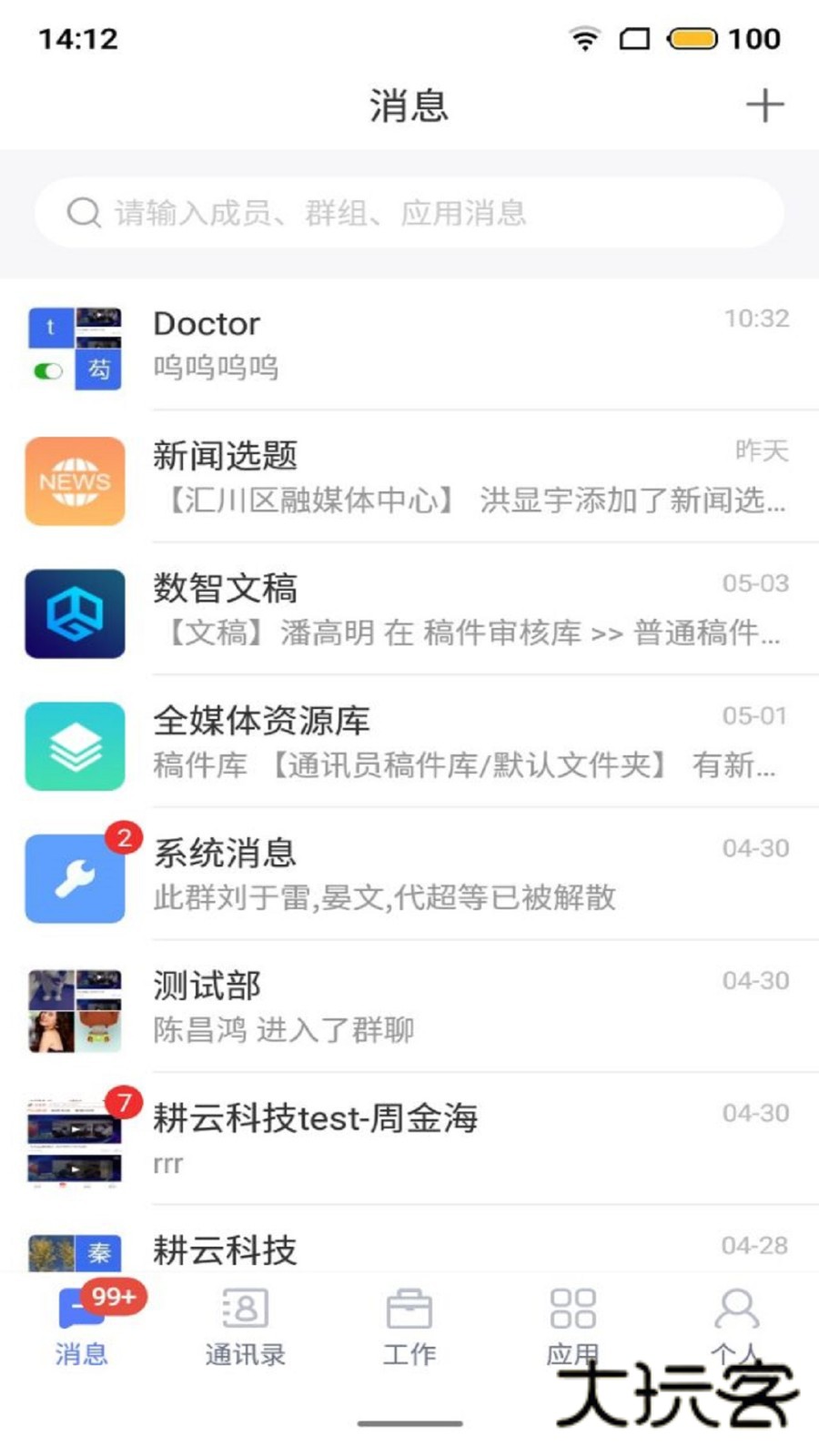
Task: Open the Doctor conversation
Action: pos(409,346)
